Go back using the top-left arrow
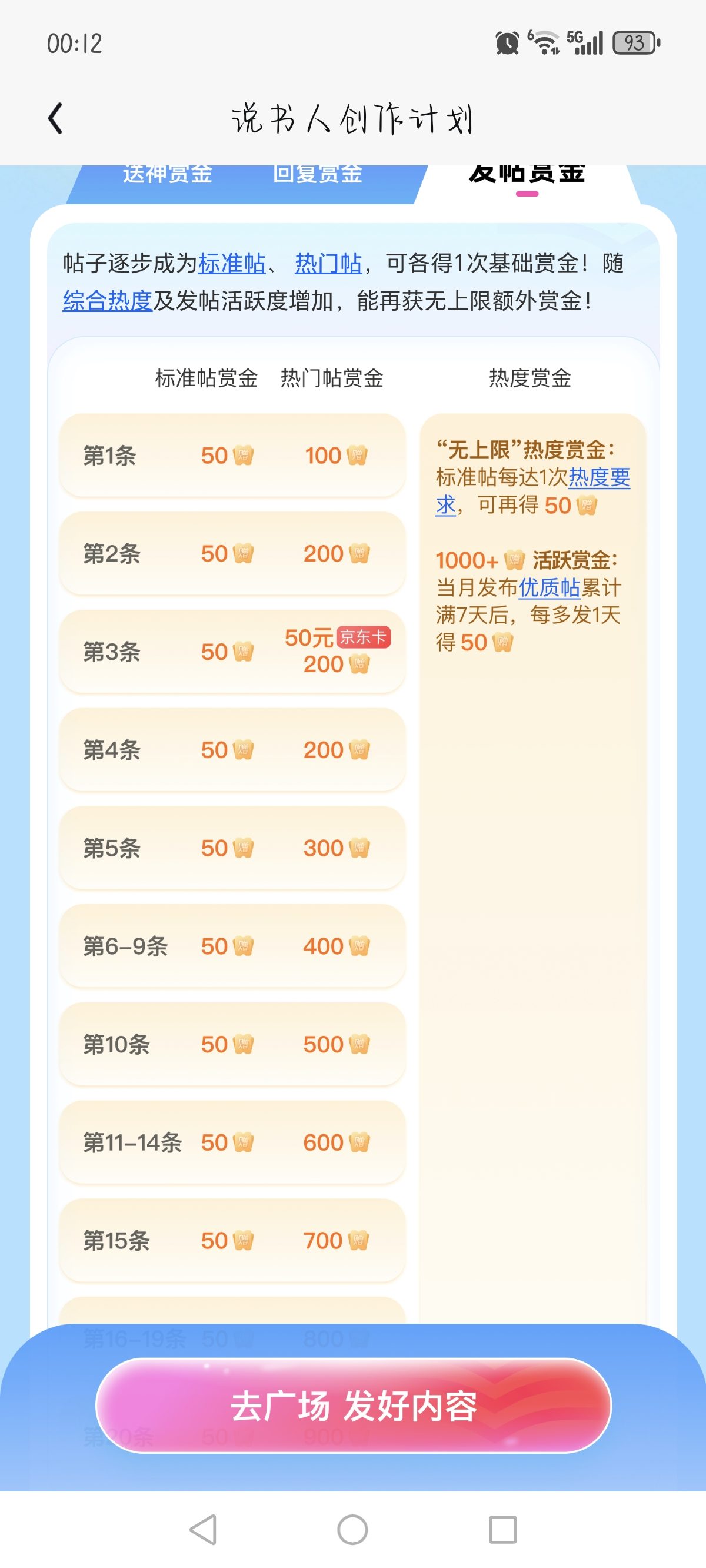This screenshot has height=1568, width=706. point(55,118)
